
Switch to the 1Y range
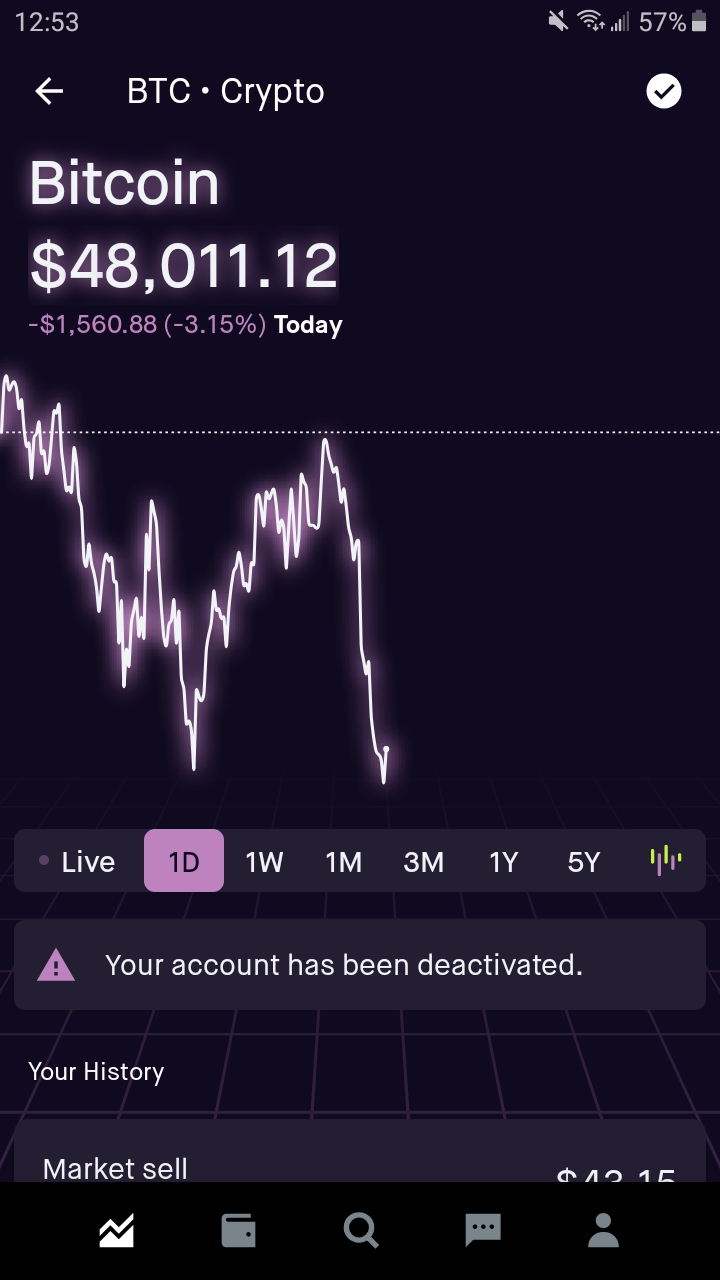coord(503,862)
